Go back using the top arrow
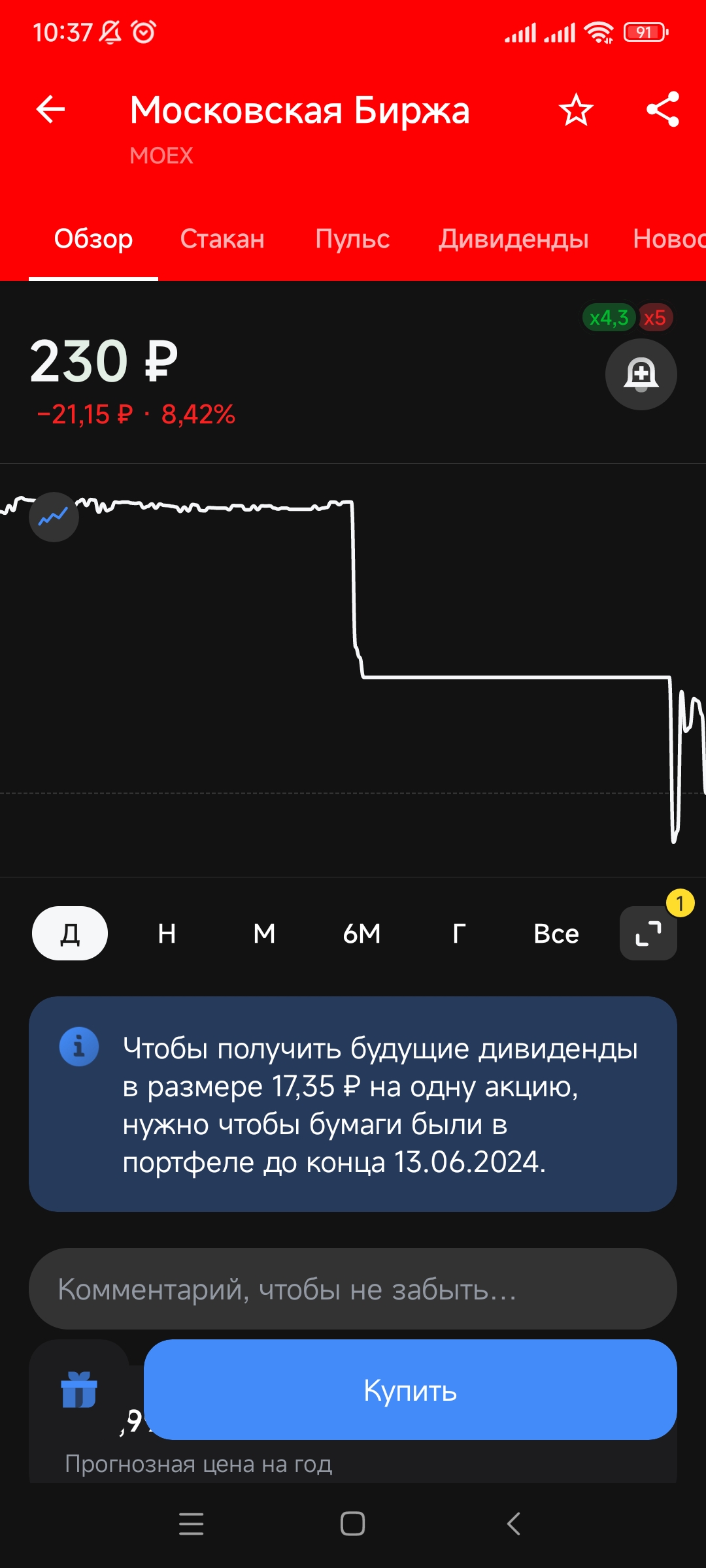Image resolution: width=706 pixels, height=1568 pixels. tap(50, 109)
